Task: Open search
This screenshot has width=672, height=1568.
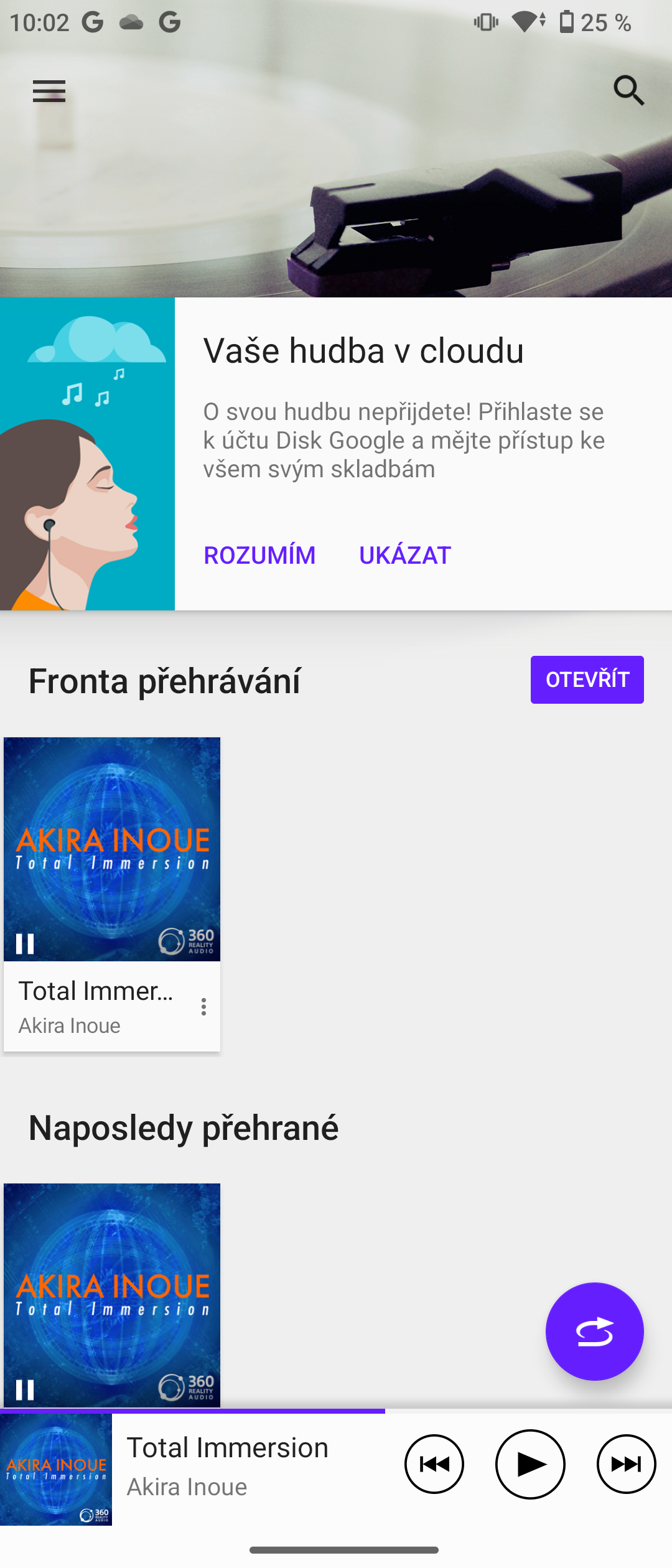Action: tap(630, 91)
